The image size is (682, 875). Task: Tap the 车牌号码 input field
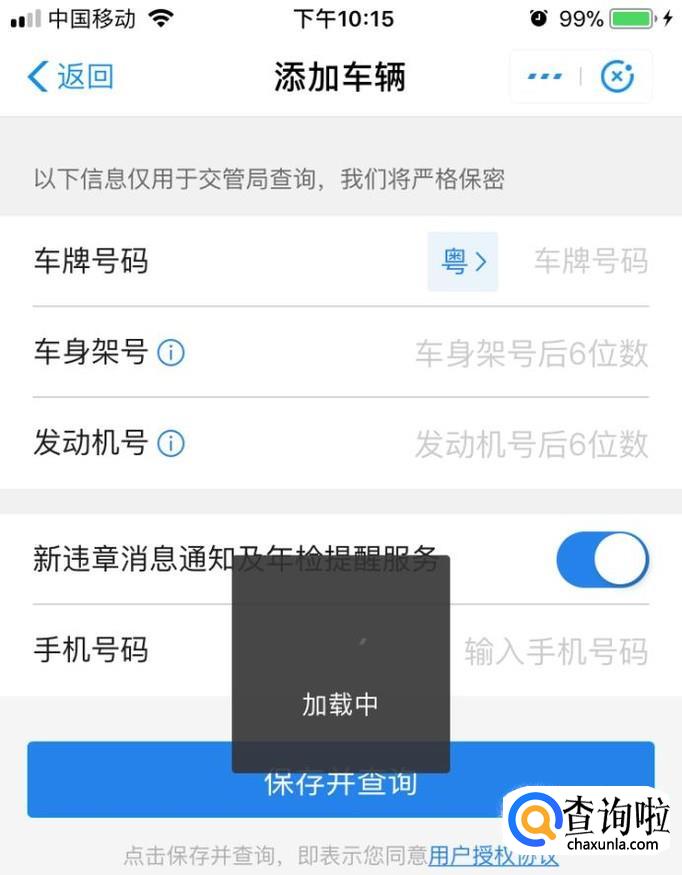pos(590,262)
